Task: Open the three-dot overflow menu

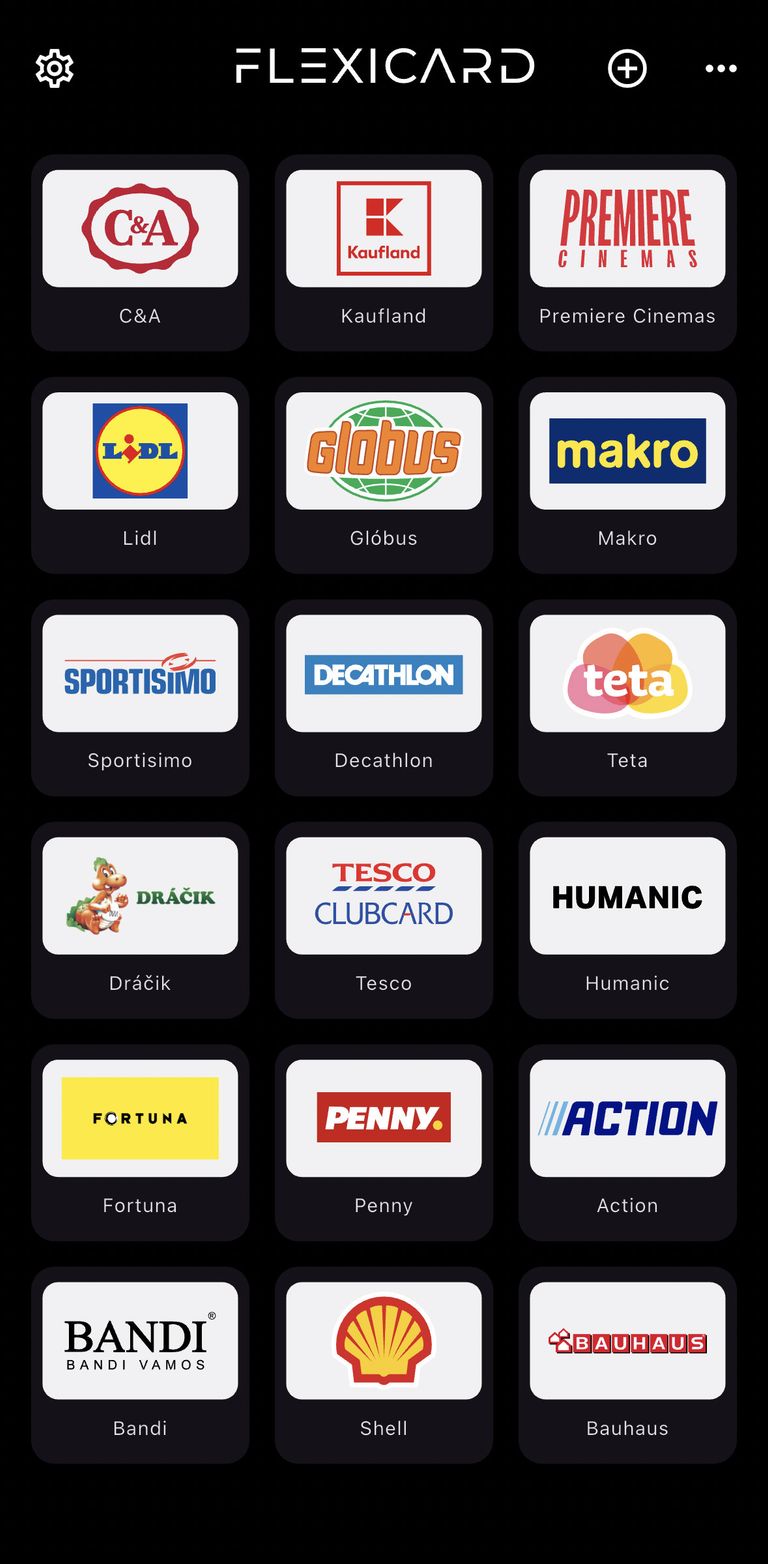Action: coord(721,68)
